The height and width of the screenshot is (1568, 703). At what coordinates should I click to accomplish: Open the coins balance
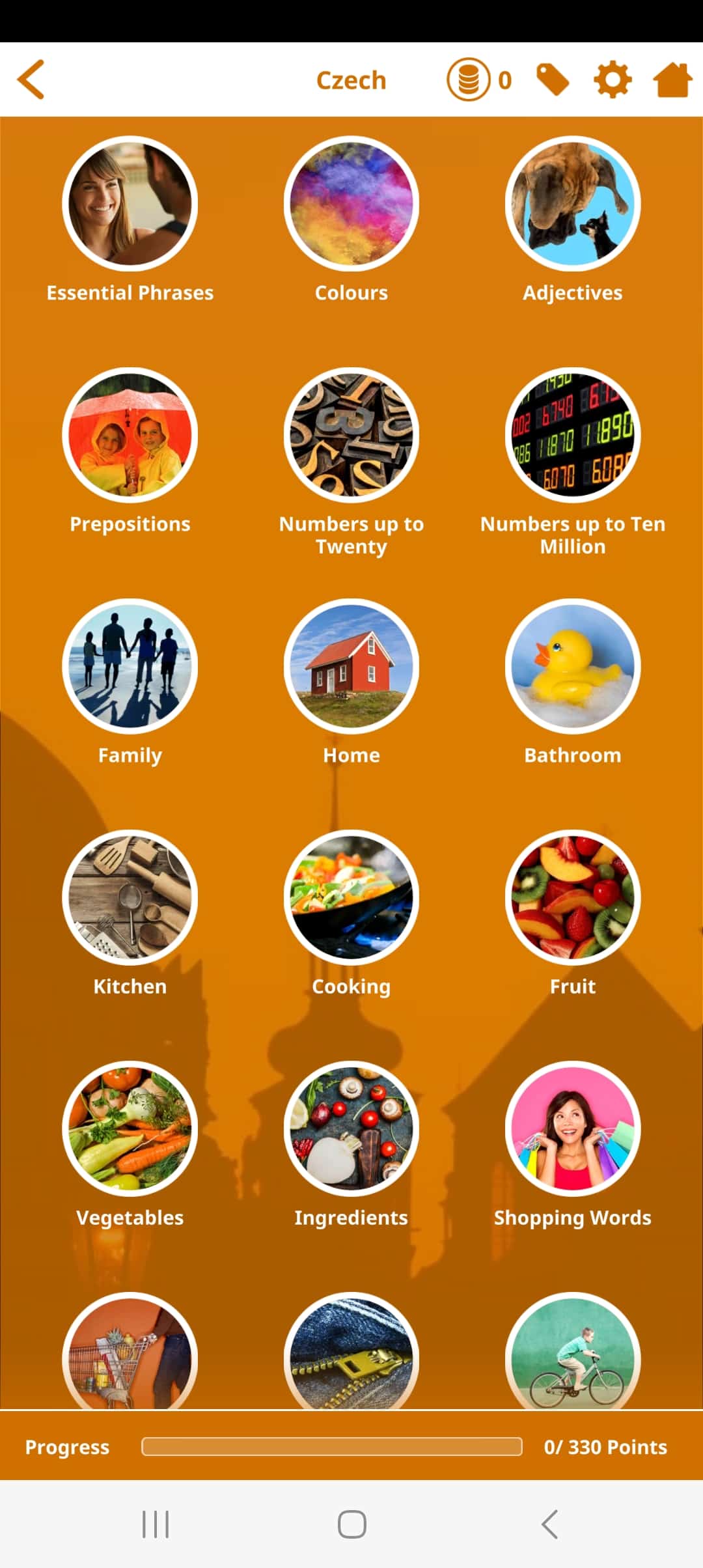[479, 79]
